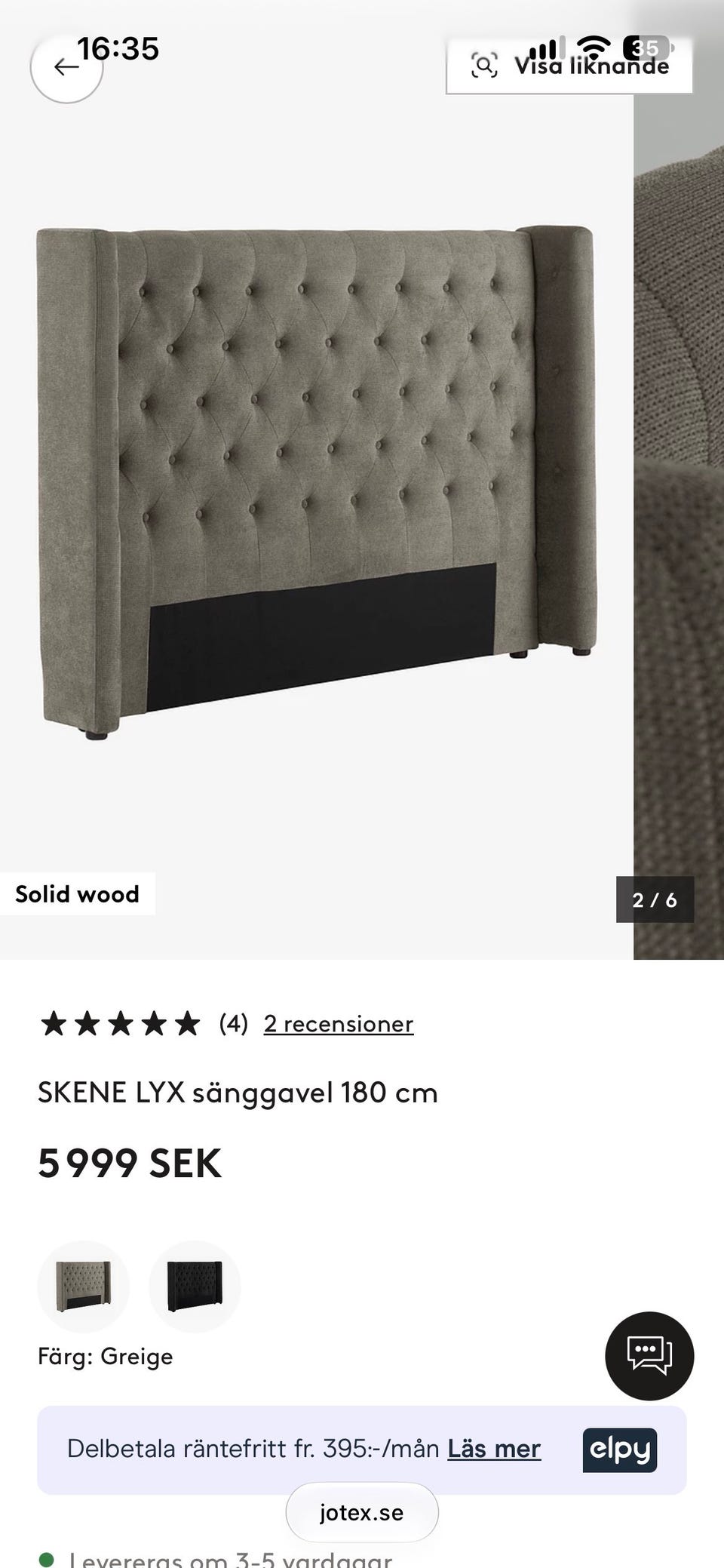Tap Visa liknande to find similar products
This screenshot has height=1568, width=724.
(x=569, y=66)
